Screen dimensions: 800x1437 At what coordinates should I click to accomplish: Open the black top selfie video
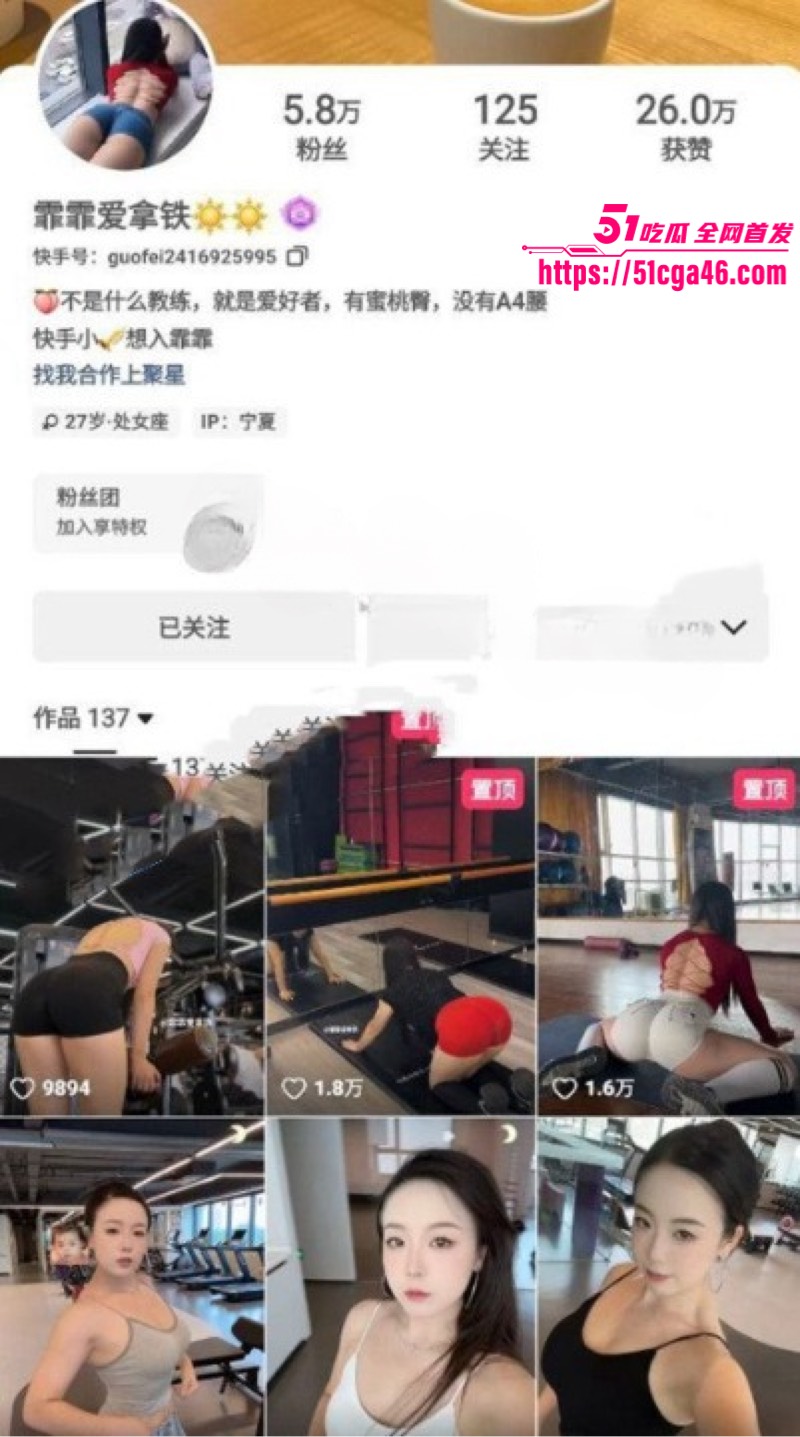[x=668, y=1277]
